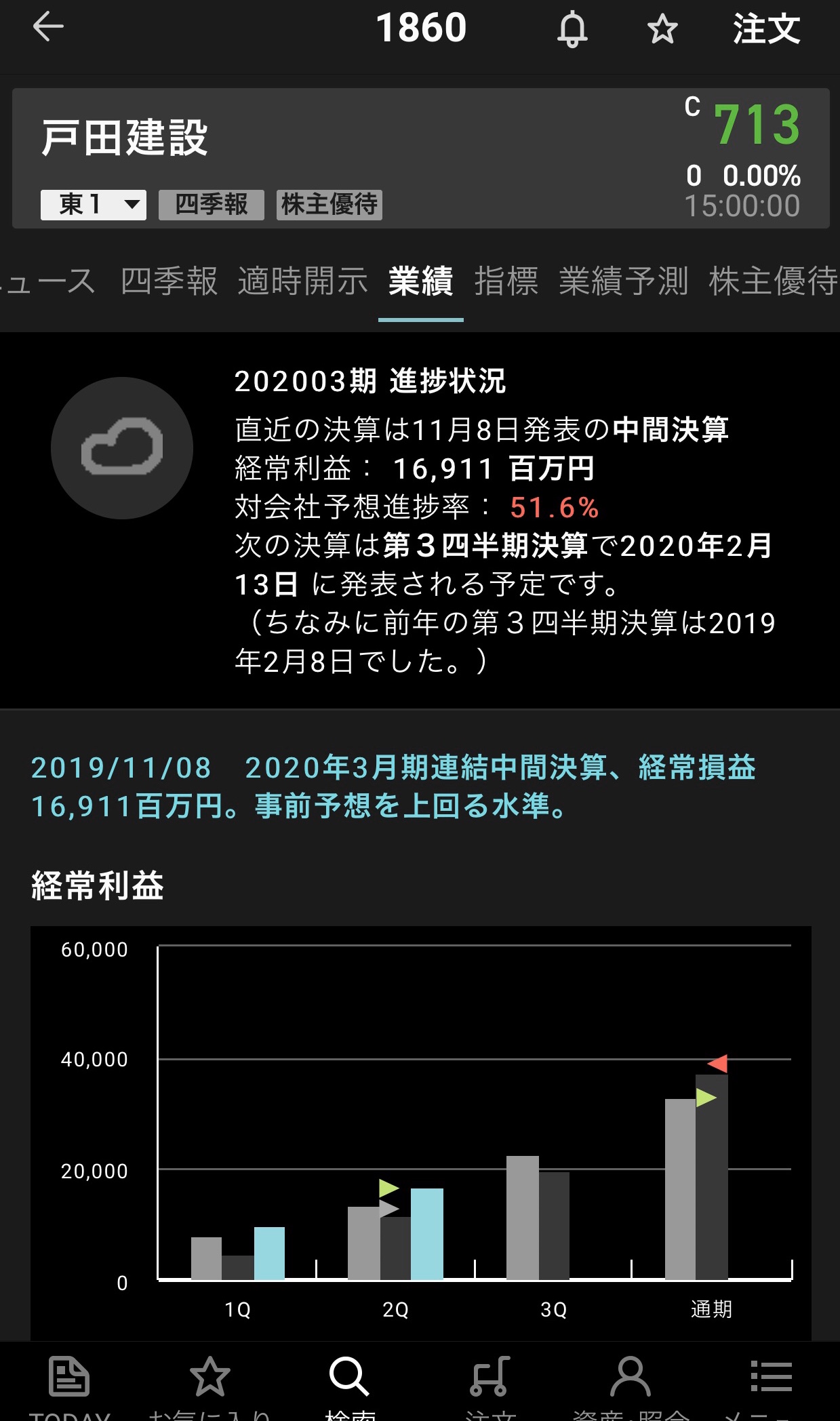The image size is (840, 1421).
Task: Go back using the top arrow
Action: click(x=48, y=28)
